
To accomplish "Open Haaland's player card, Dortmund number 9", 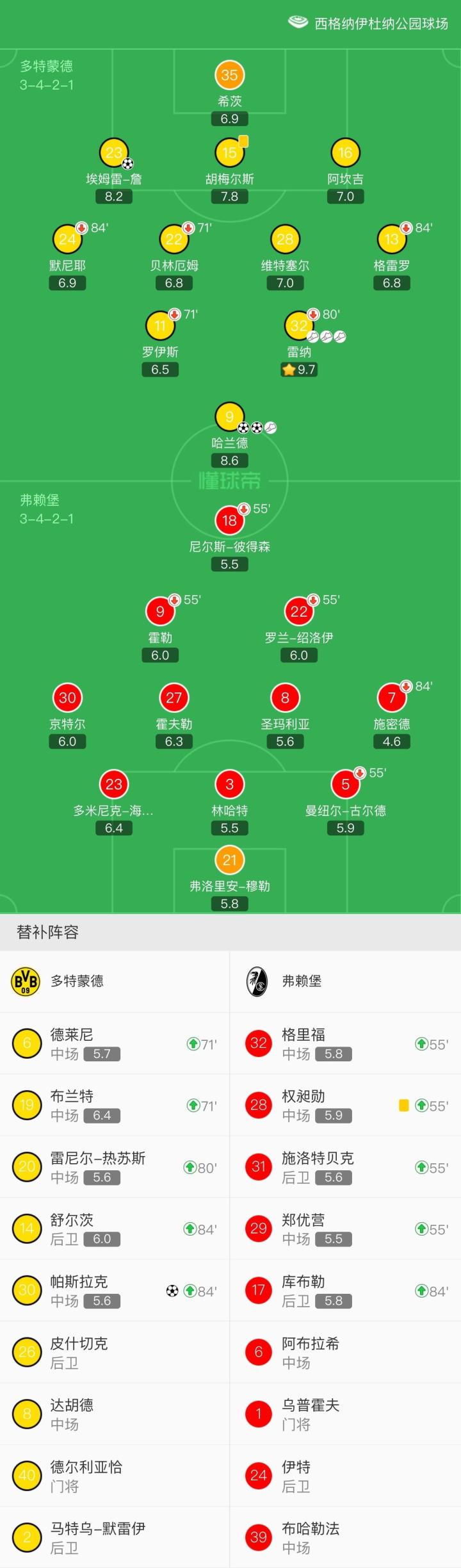I will point(229,417).
